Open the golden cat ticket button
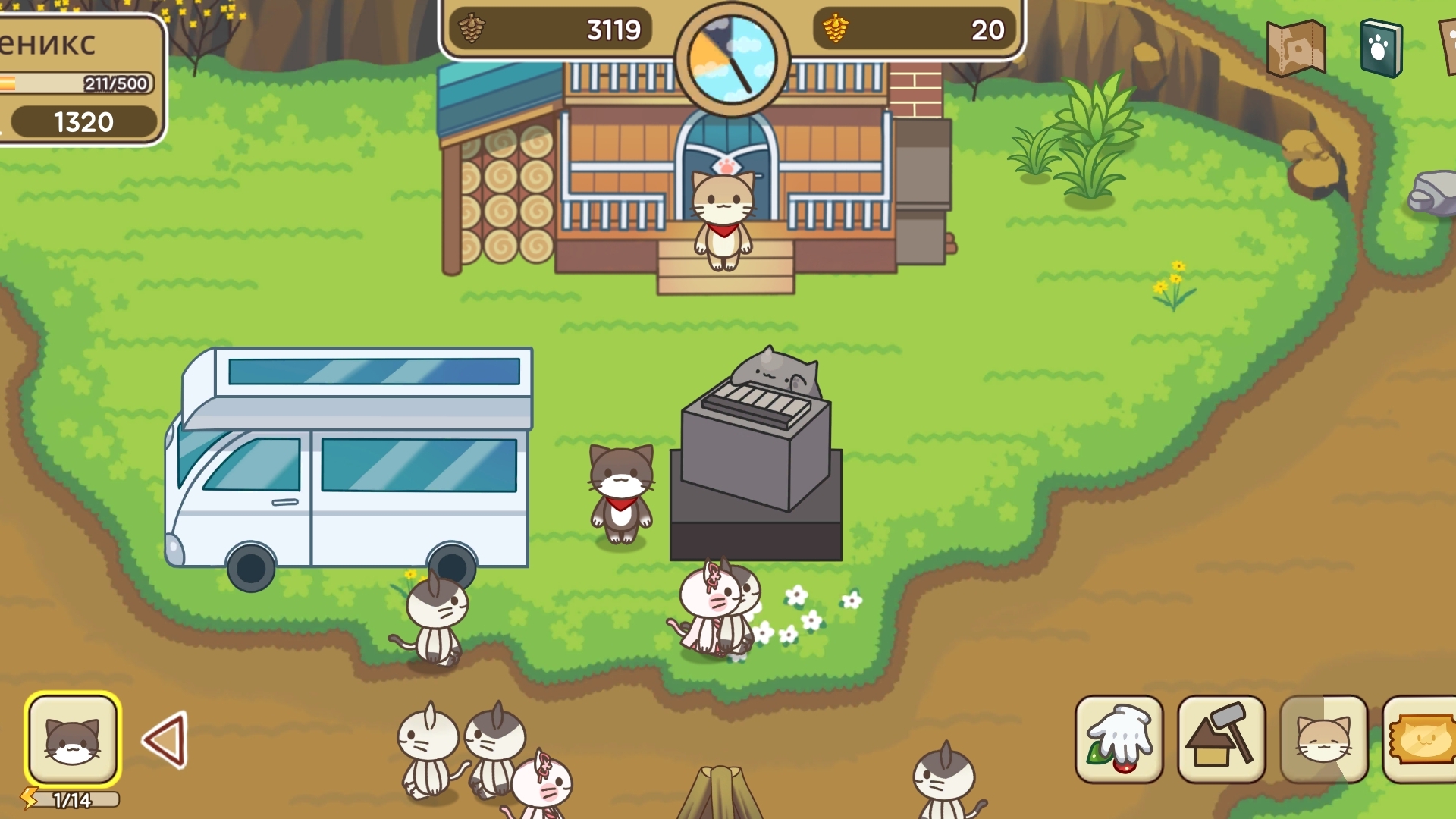Viewport: 1456px width, 819px height. (x=1422, y=739)
